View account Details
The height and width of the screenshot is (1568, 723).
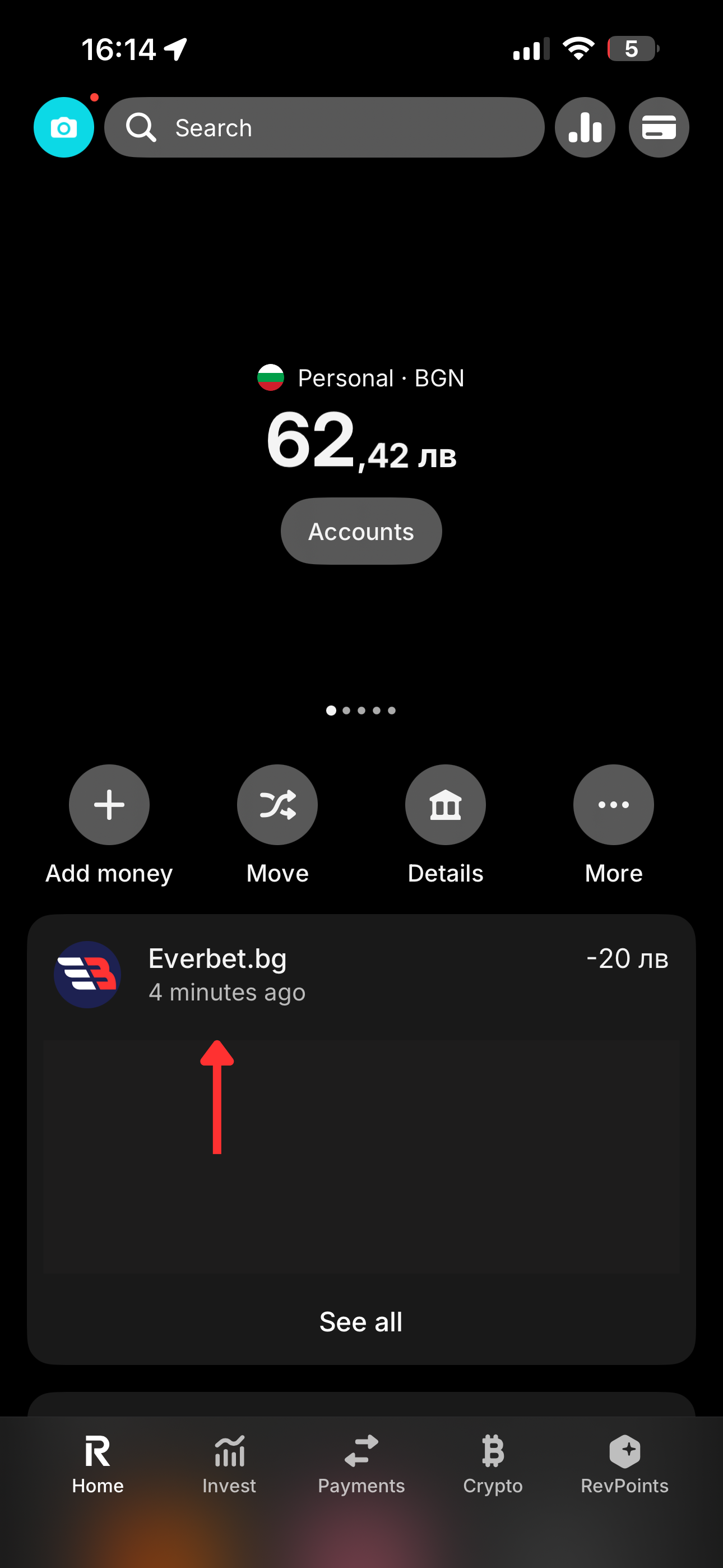click(445, 804)
